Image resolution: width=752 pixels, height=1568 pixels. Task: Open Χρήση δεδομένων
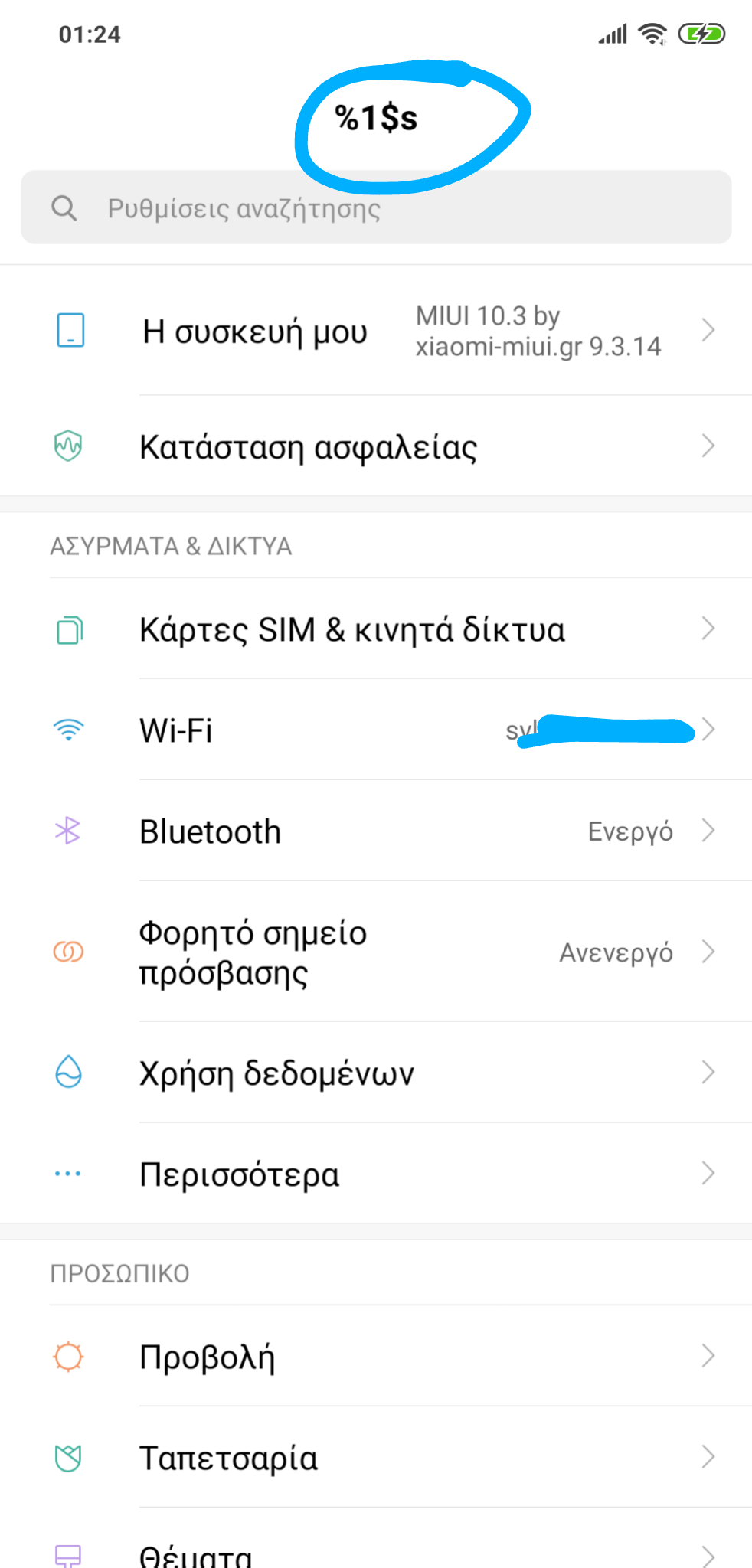[375, 1073]
